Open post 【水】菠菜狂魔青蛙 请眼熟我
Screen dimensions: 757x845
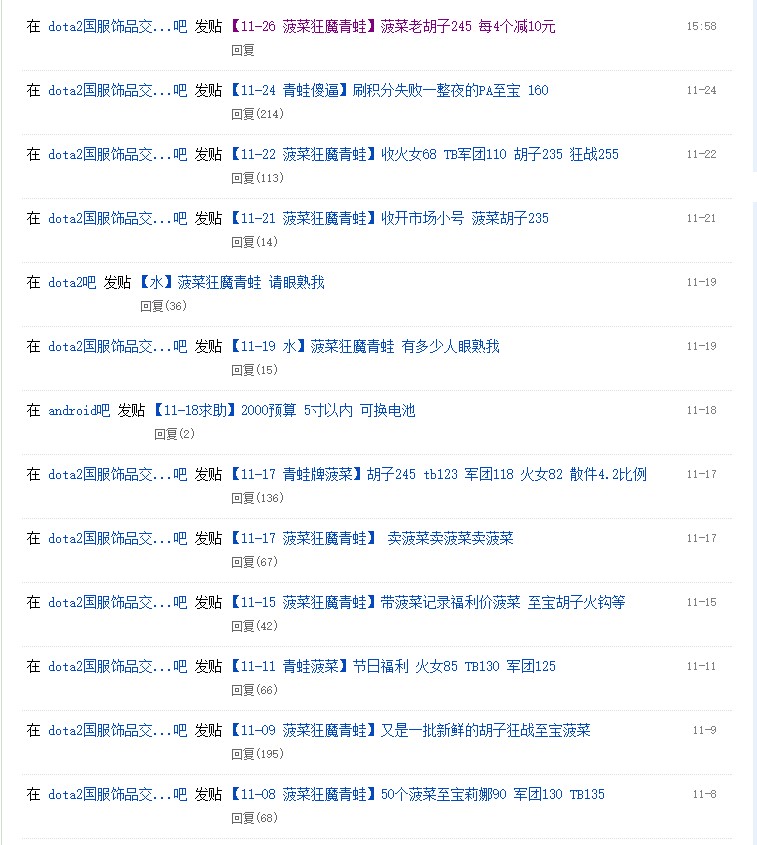(232, 282)
